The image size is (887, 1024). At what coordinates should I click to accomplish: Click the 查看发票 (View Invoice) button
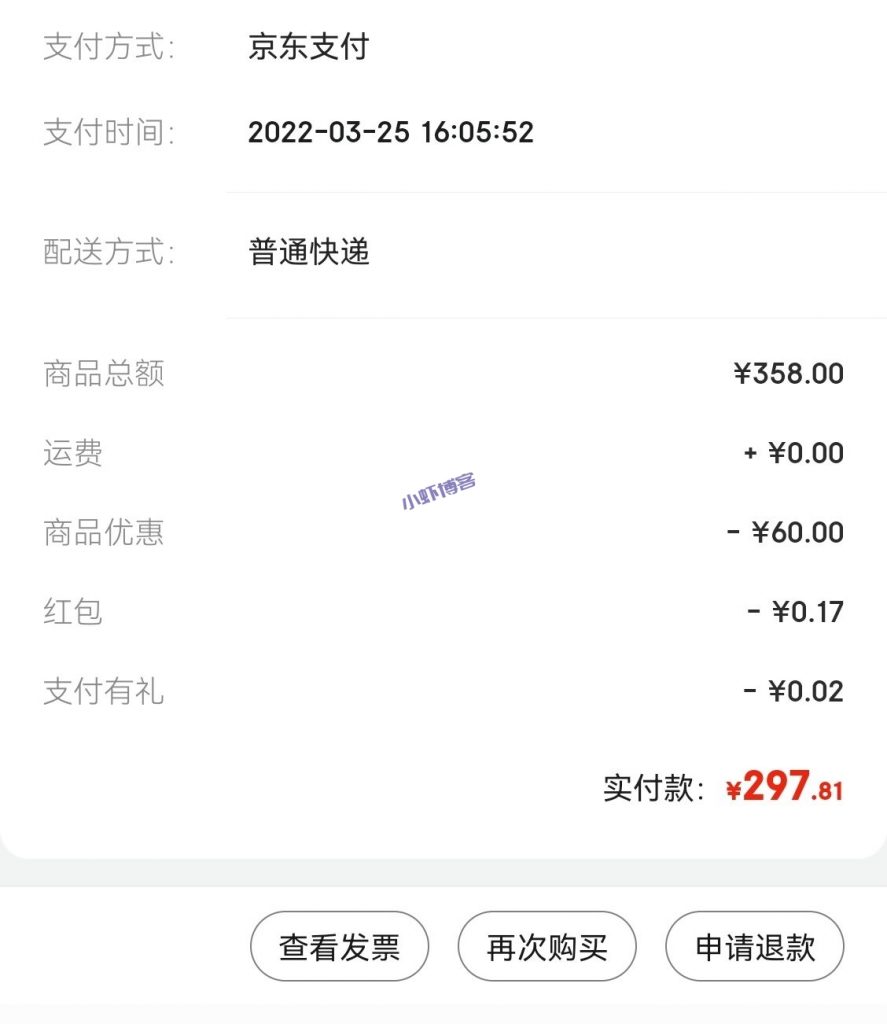[x=339, y=946]
